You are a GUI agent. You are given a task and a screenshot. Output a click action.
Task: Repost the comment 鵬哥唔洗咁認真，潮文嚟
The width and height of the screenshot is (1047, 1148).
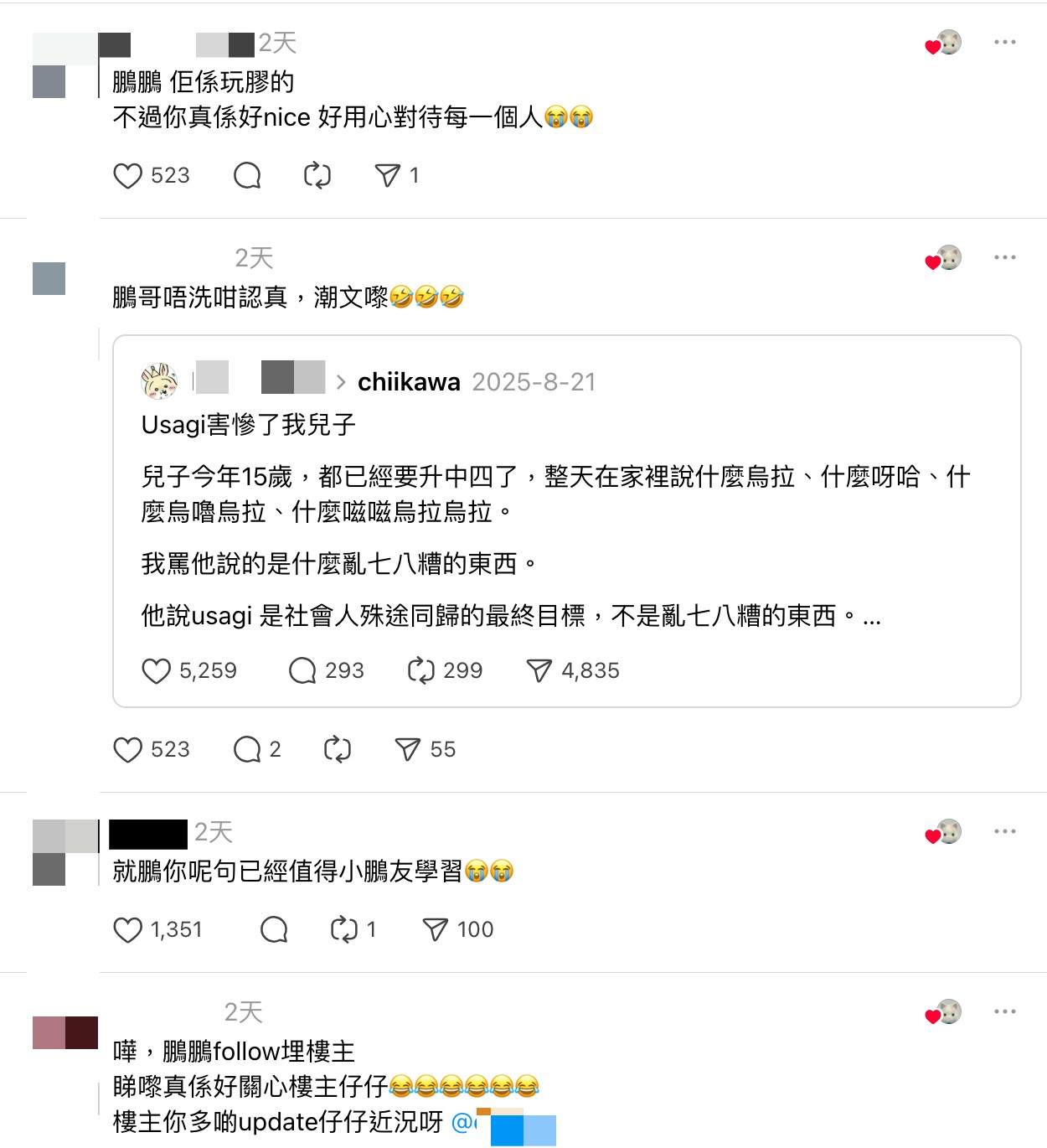pos(338,750)
